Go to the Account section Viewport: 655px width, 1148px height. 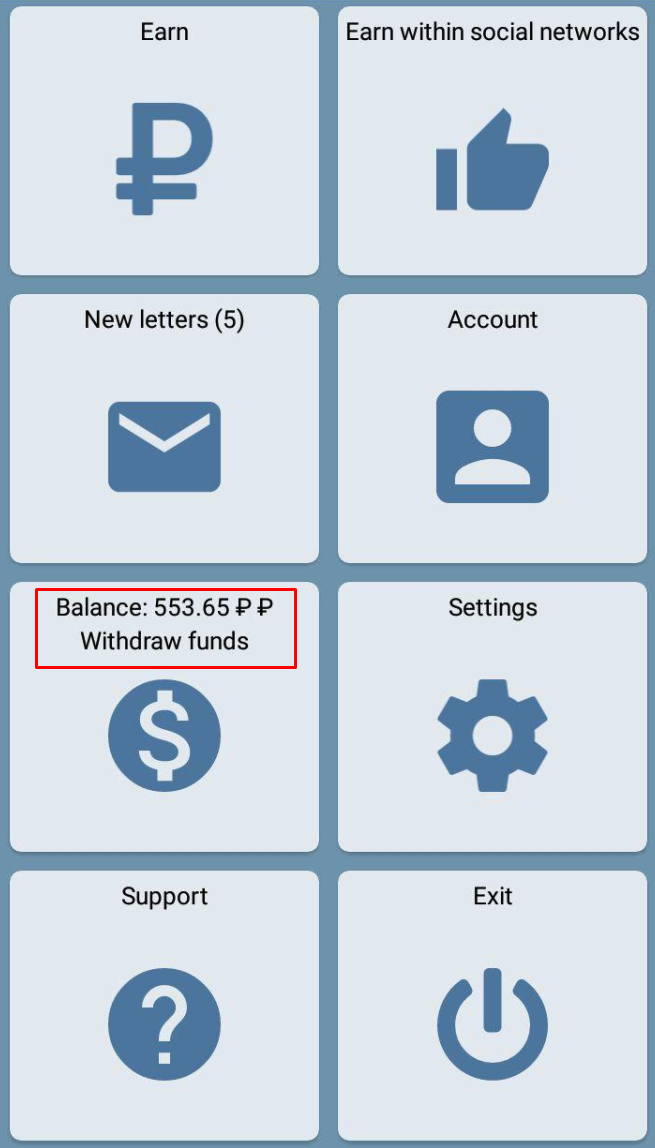coord(492,429)
